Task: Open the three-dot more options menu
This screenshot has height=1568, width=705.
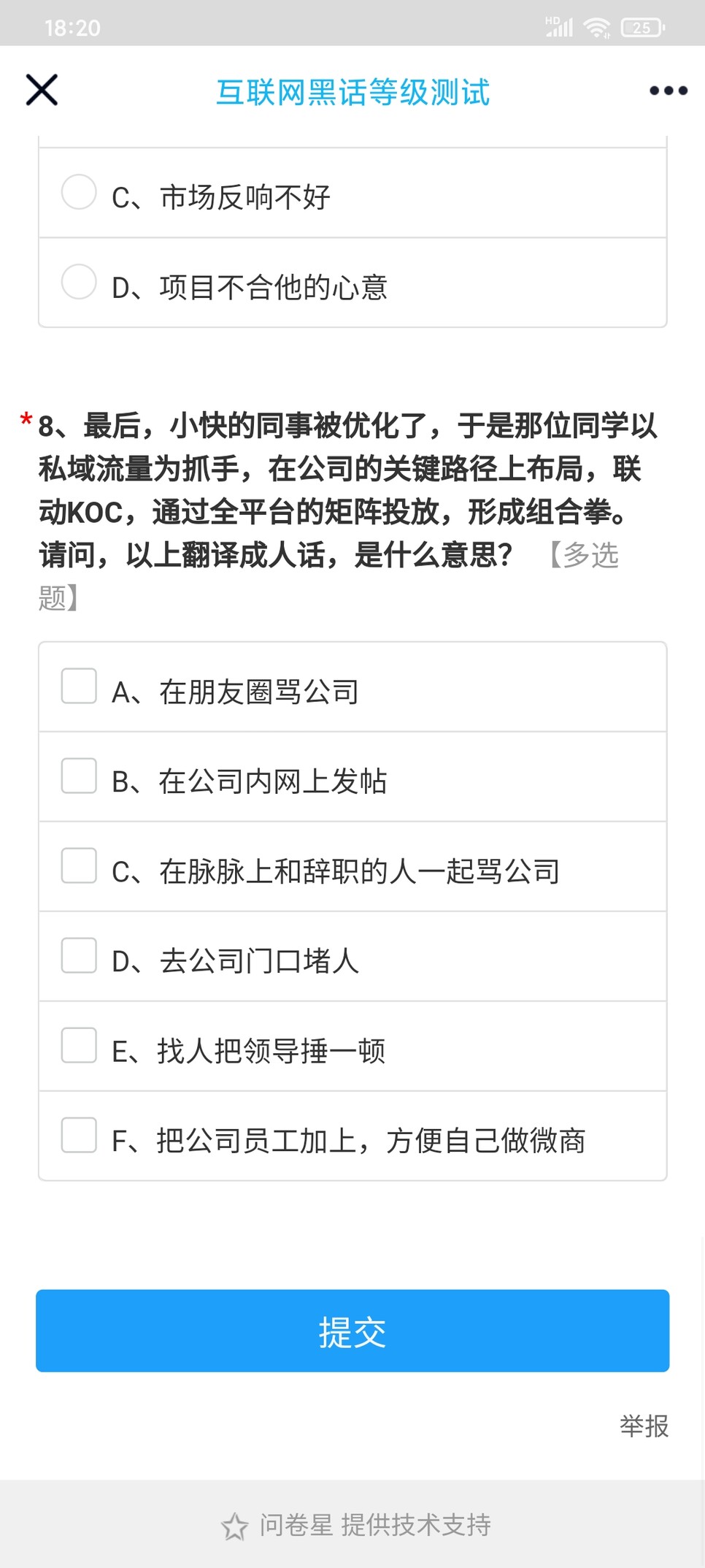Action: 669,91
